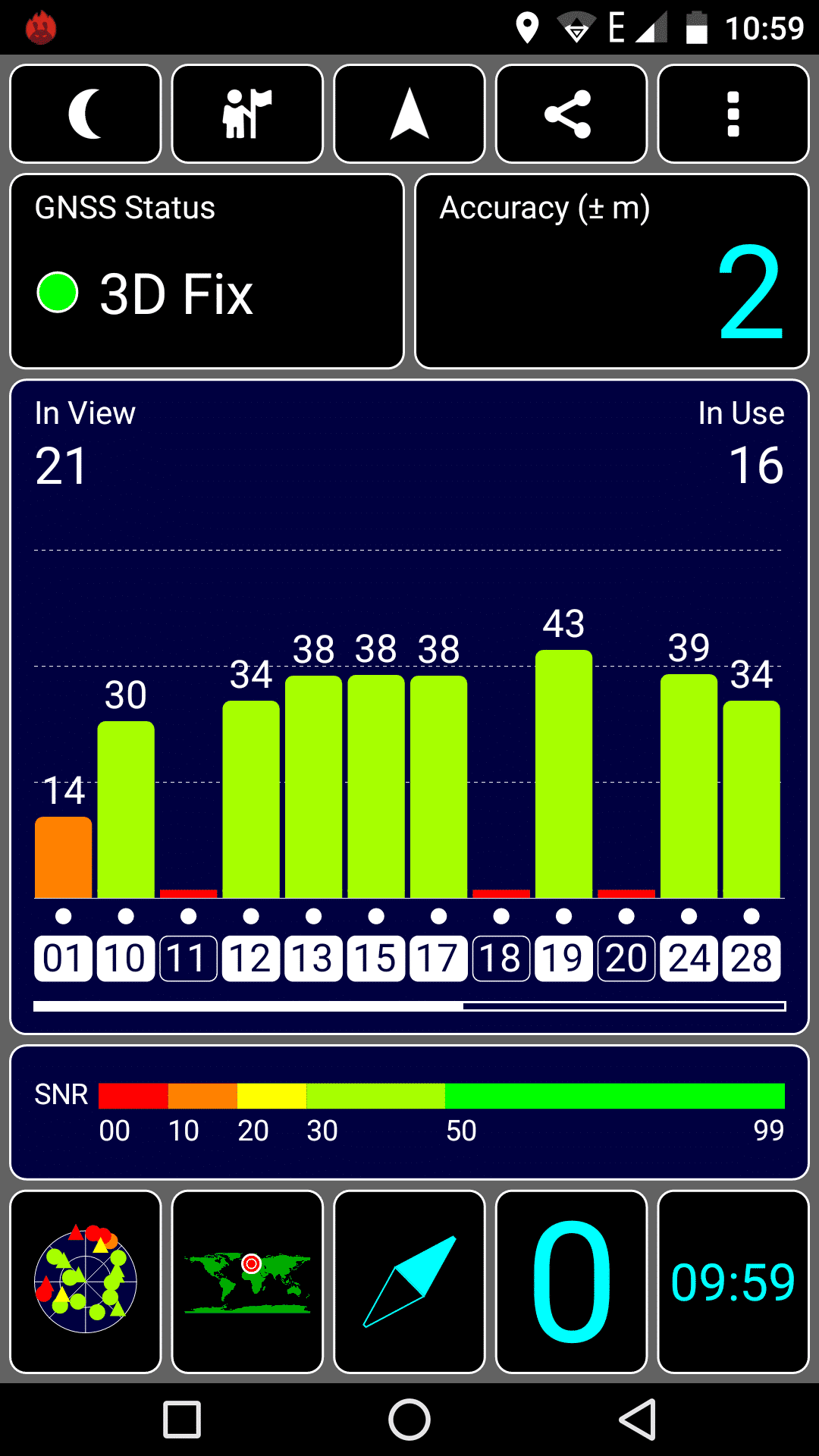Image resolution: width=819 pixels, height=1456 pixels.
Task: Share the current GPS location
Action: click(571, 114)
